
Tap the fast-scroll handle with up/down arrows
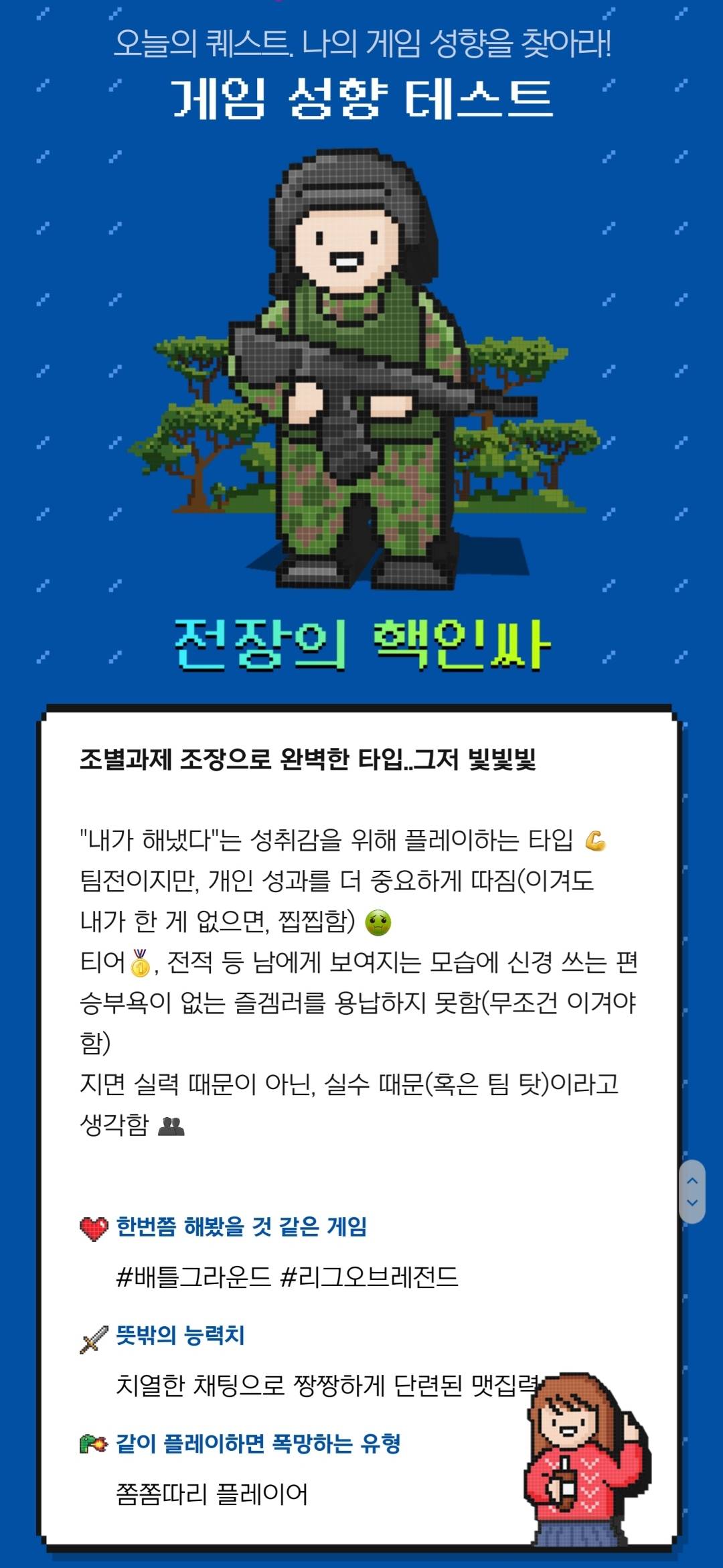click(x=692, y=1192)
